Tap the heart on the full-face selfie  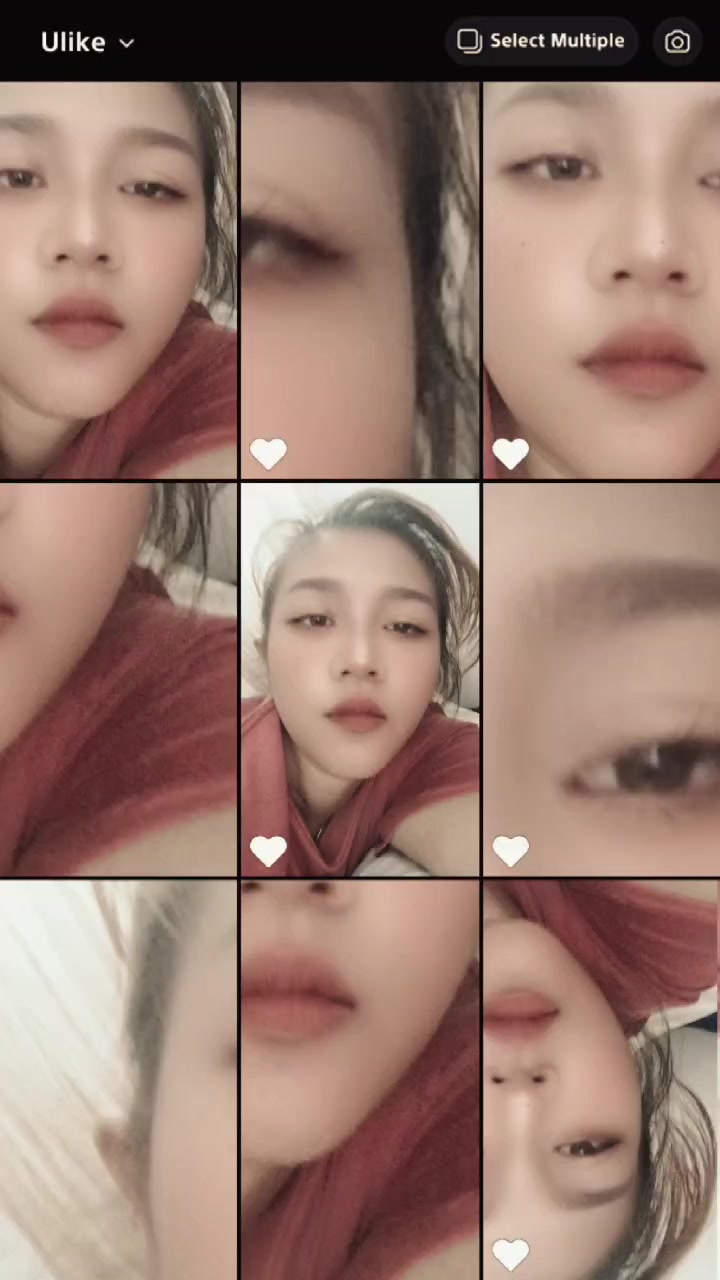[268, 851]
